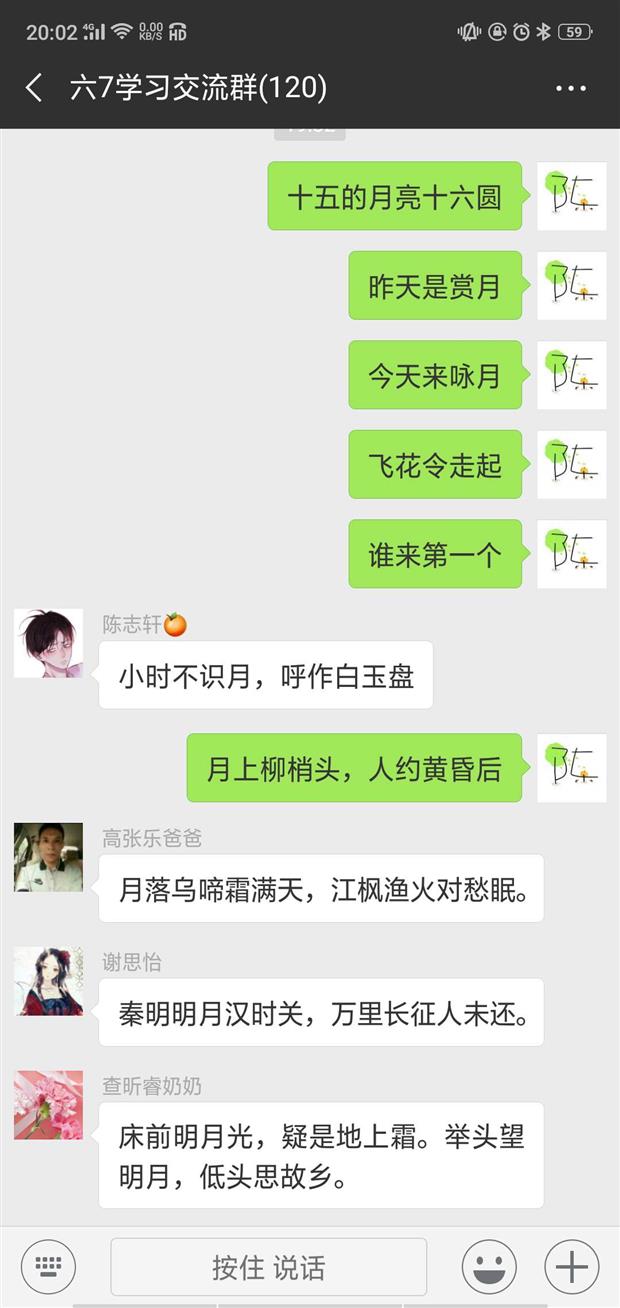
Task: View 高张乐爸爸's profile picture
Action: [48, 857]
